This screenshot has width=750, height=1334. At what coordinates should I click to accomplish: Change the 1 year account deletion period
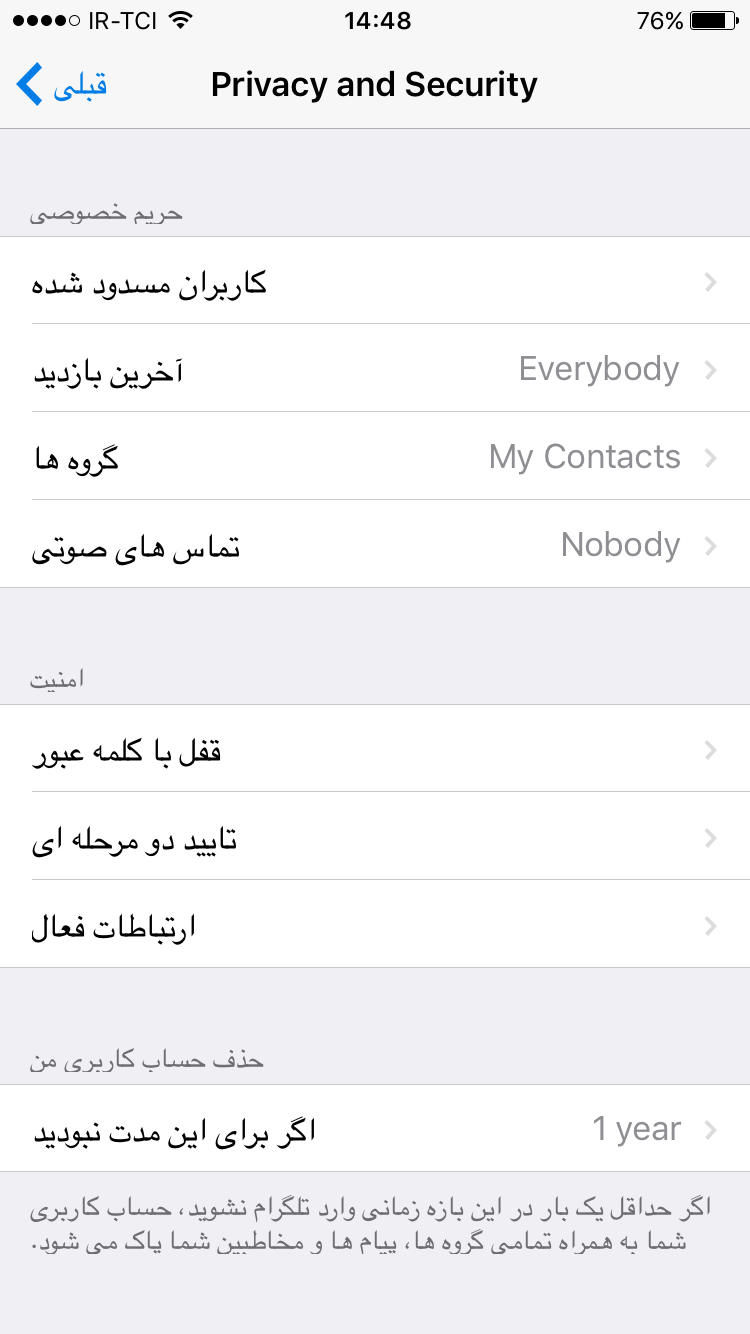pyautogui.click(x=375, y=1129)
